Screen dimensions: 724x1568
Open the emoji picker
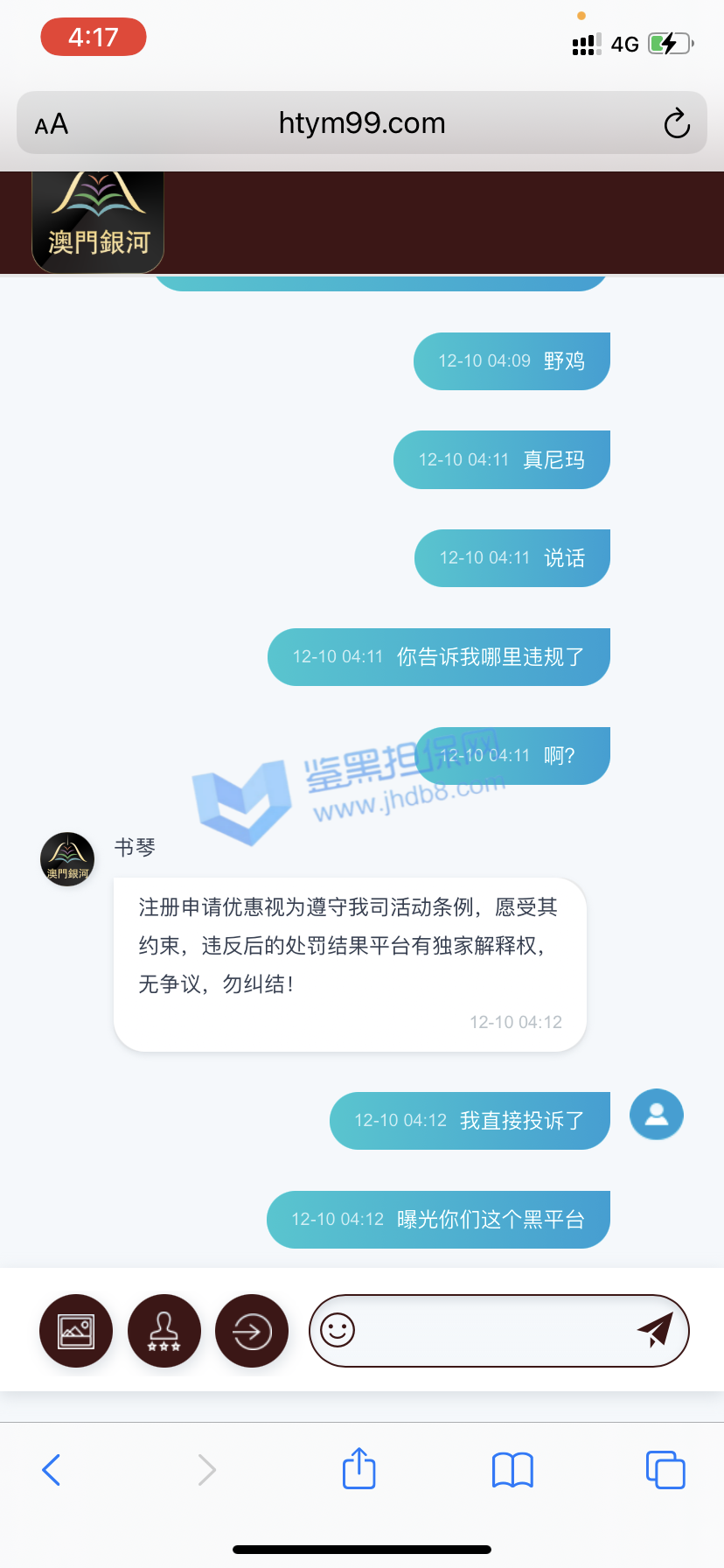point(338,1331)
